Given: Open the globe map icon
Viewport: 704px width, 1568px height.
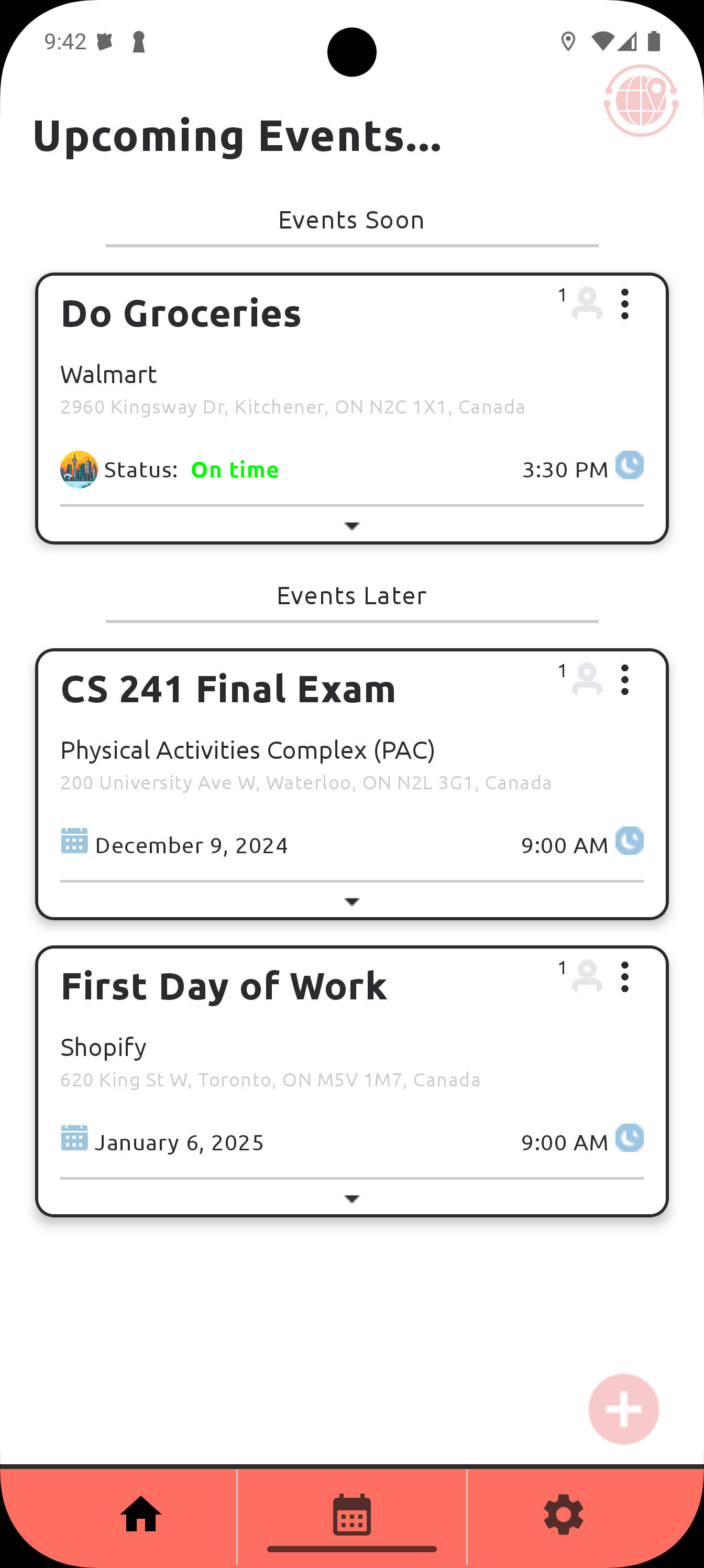Looking at the screenshot, I should tap(641, 101).
